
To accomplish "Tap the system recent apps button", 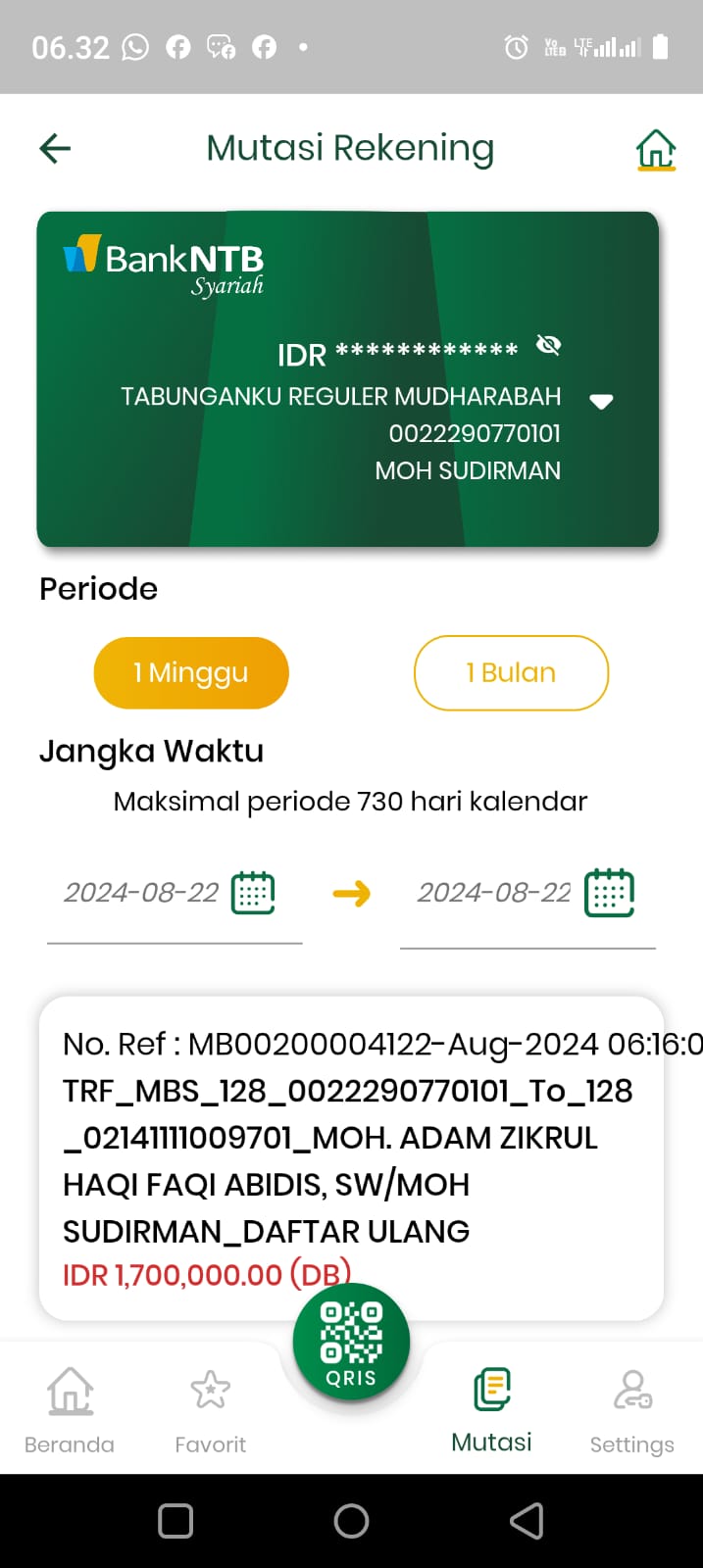I will 176,1521.
